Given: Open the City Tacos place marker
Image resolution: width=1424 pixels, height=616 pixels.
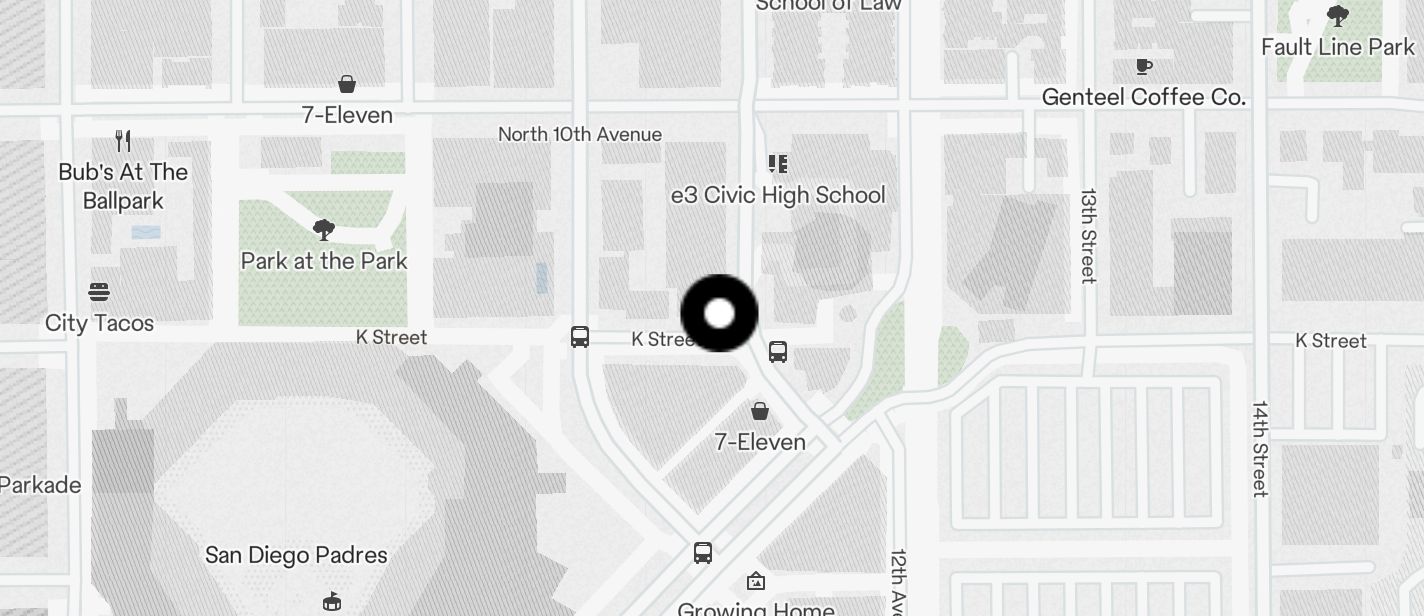Looking at the screenshot, I should click(99, 292).
